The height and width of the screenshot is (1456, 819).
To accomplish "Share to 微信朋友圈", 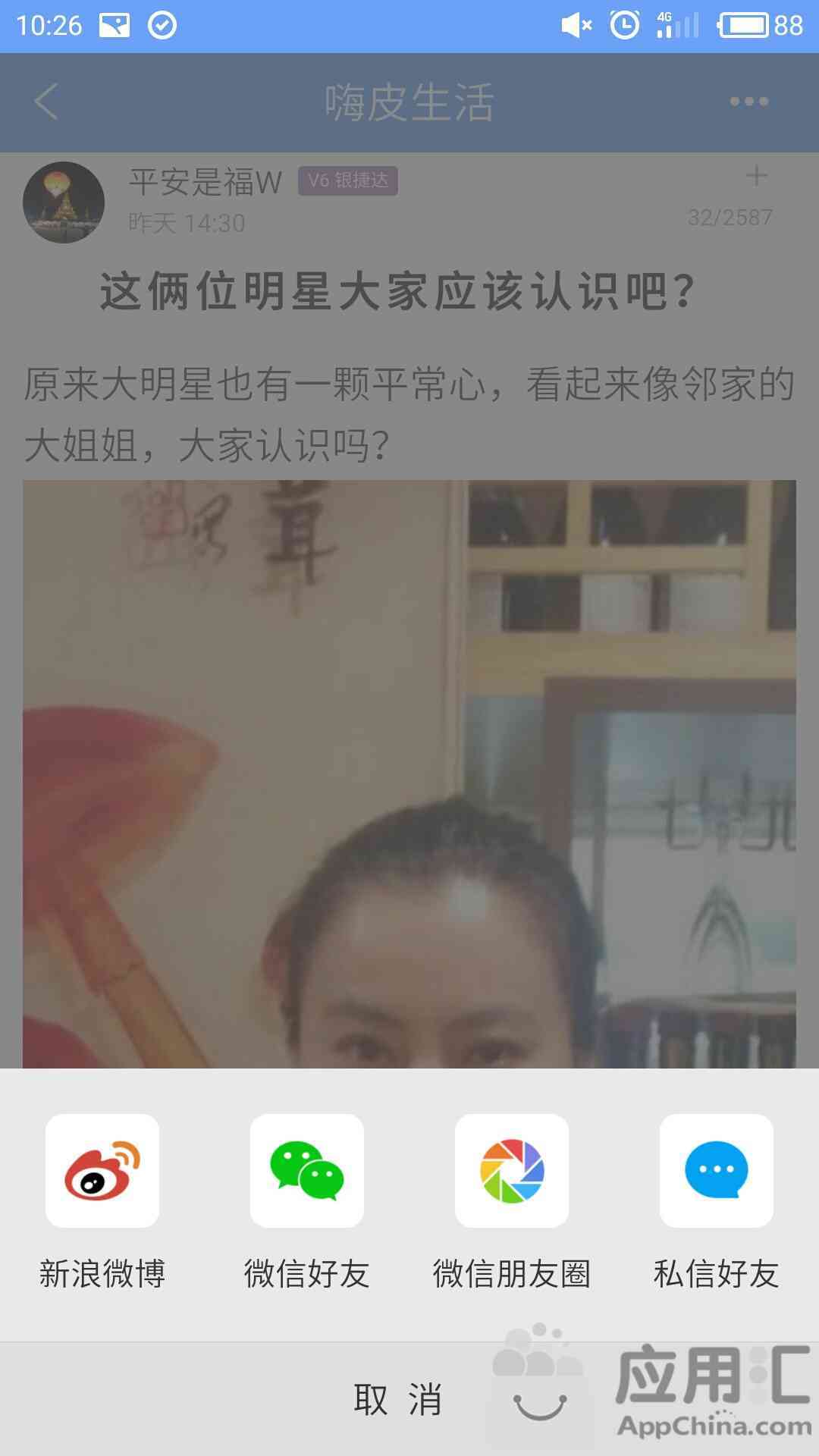I will pos(512,1171).
